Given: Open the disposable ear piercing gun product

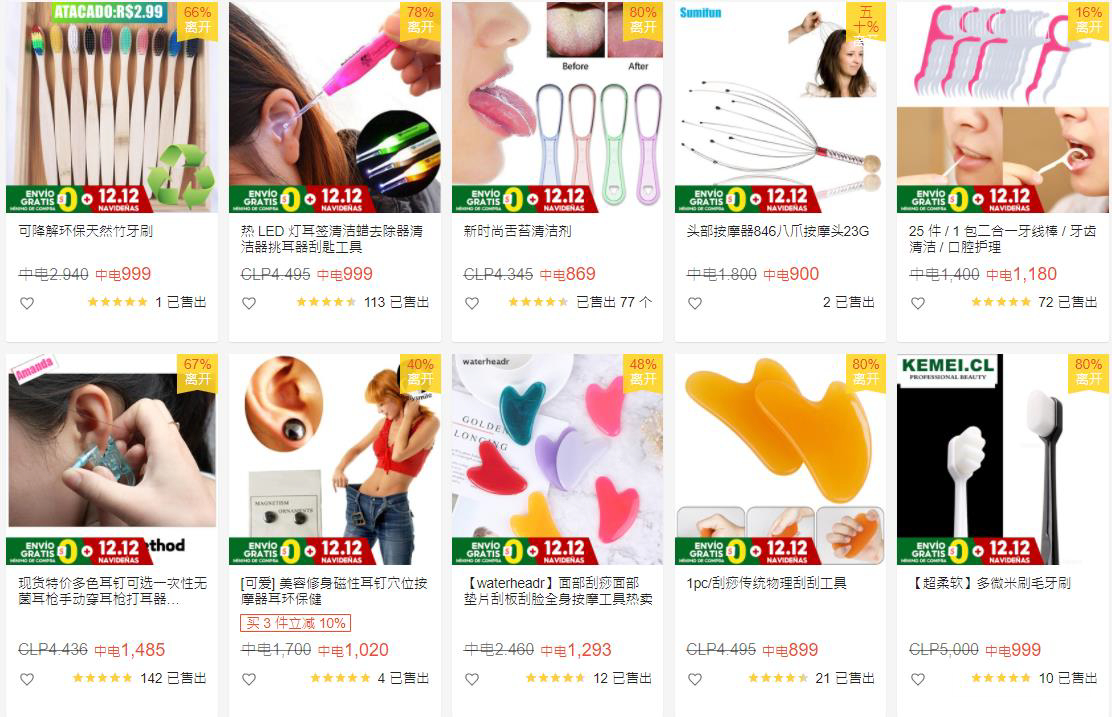Looking at the screenshot, I should pos(111,460).
